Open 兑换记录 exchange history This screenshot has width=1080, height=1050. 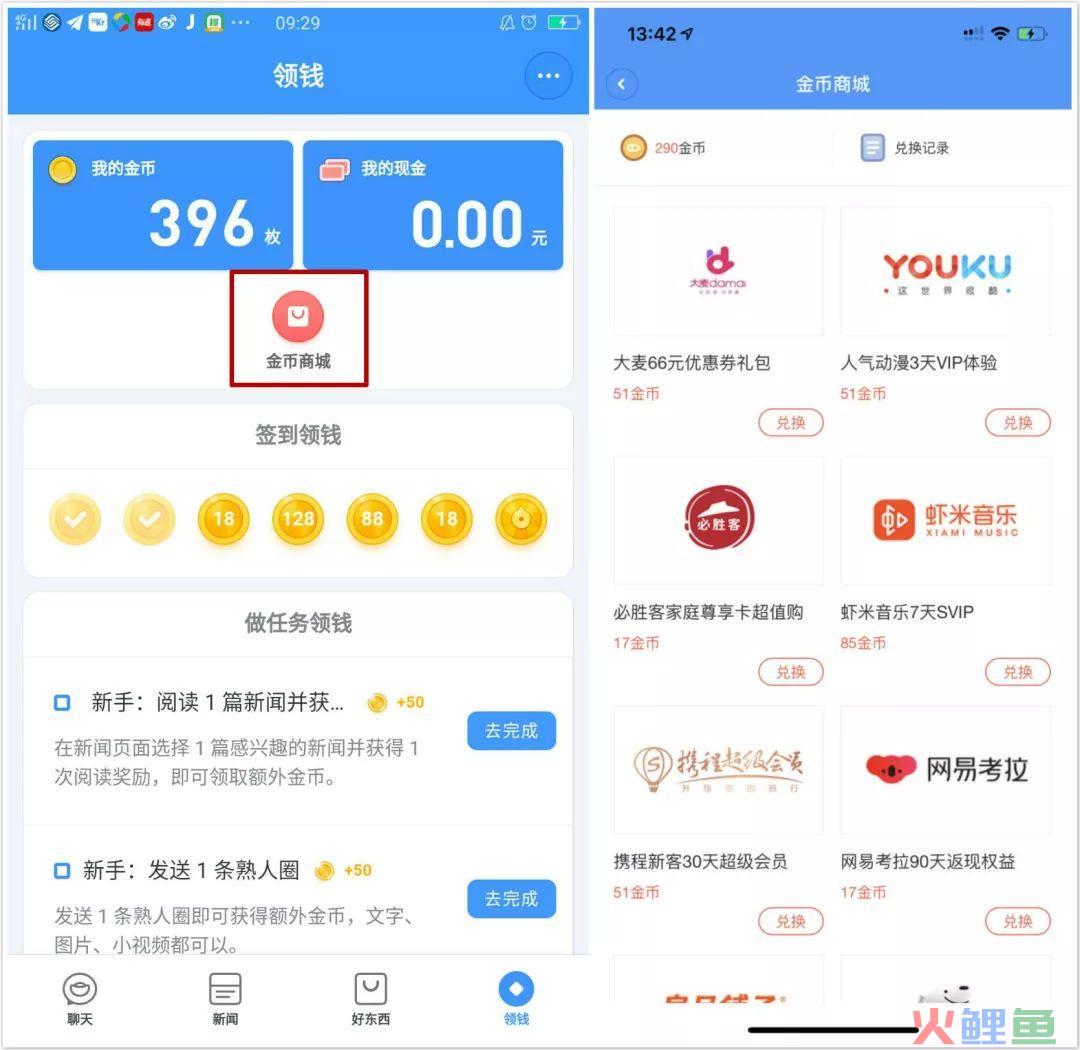905,148
